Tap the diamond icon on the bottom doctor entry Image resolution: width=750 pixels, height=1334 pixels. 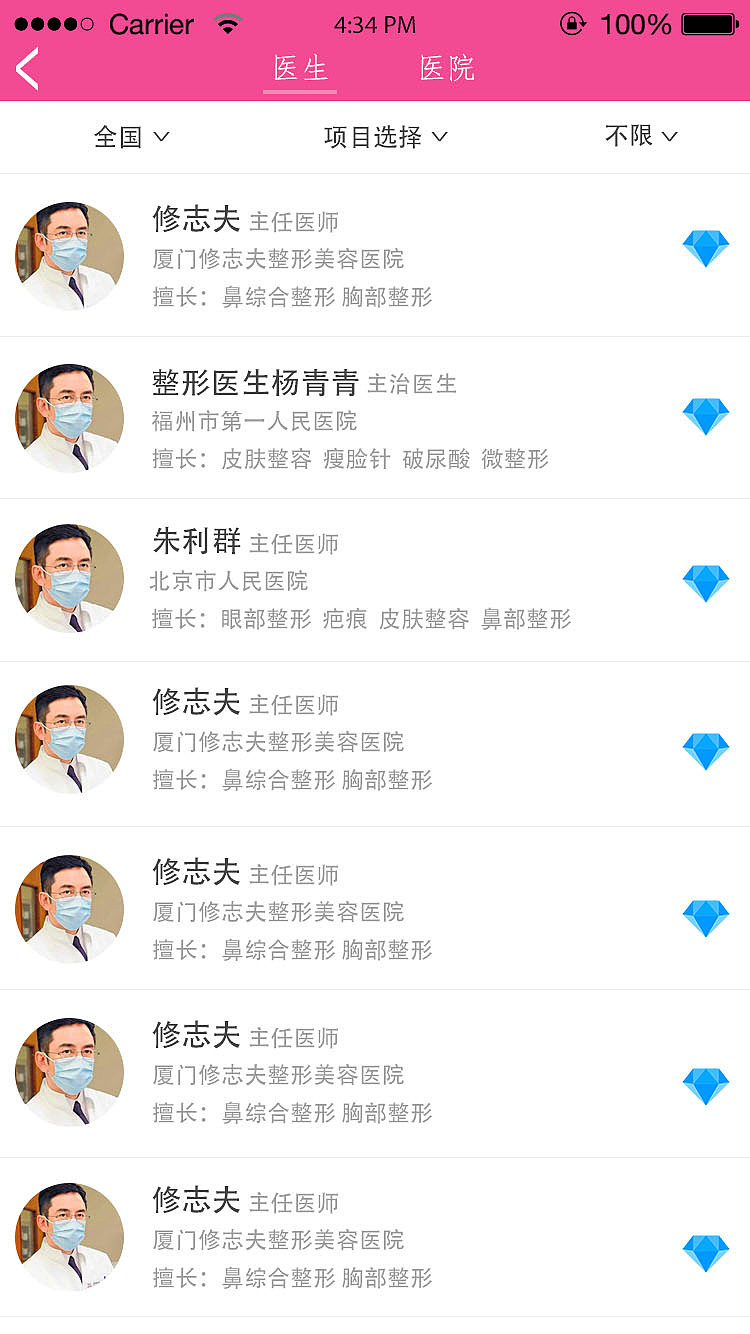click(706, 1252)
